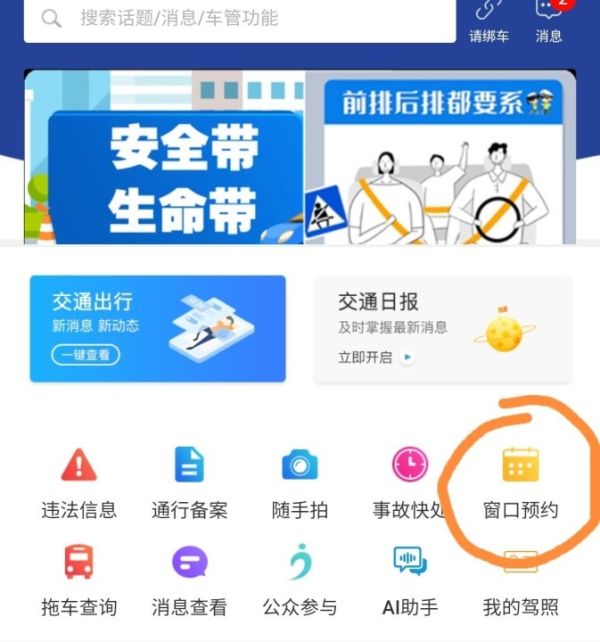Open the 消息 messages inbox
Image resolution: width=600 pixels, height=642 pixels.
548,18
